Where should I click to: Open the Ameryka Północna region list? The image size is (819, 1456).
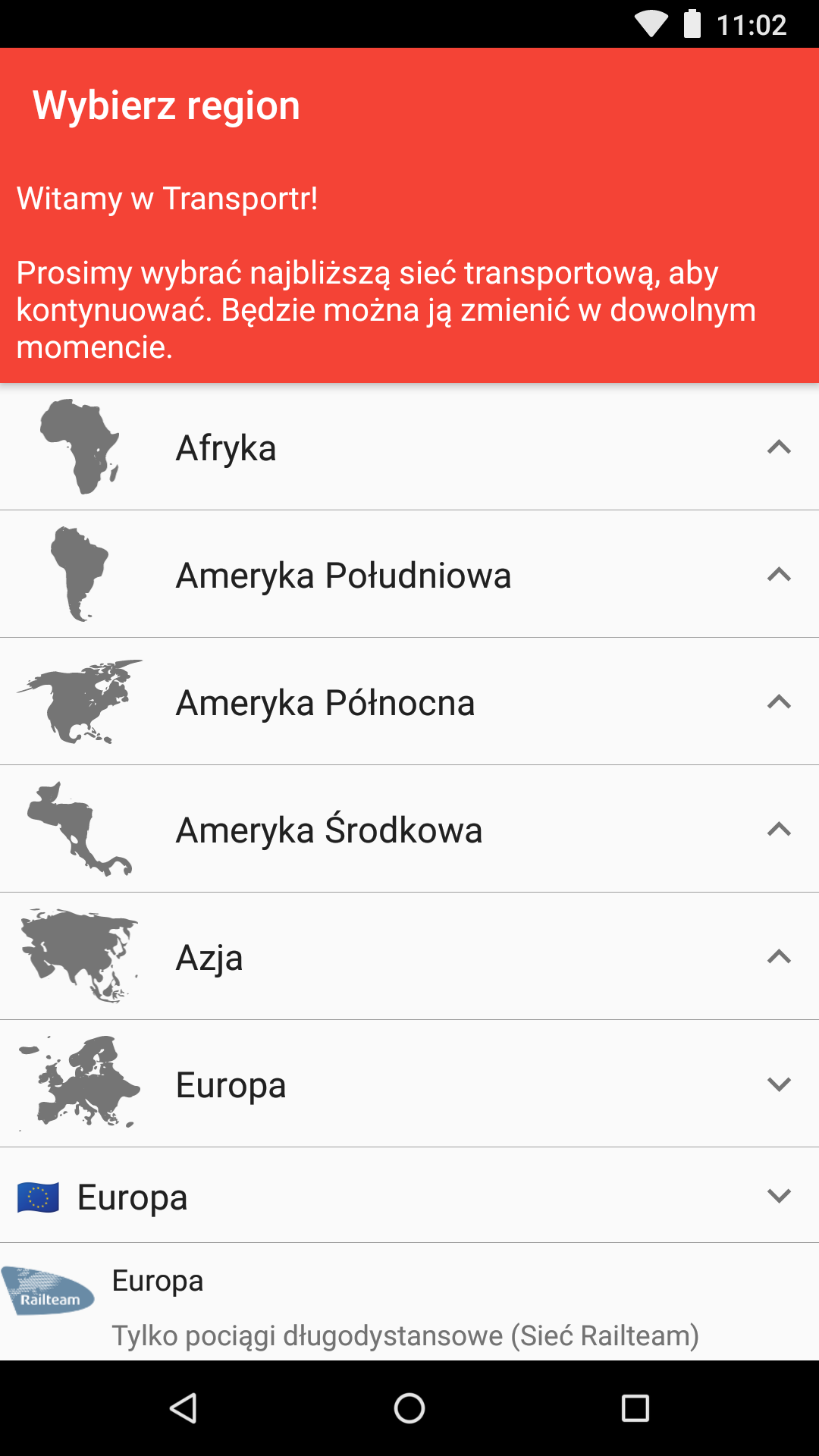409,702
